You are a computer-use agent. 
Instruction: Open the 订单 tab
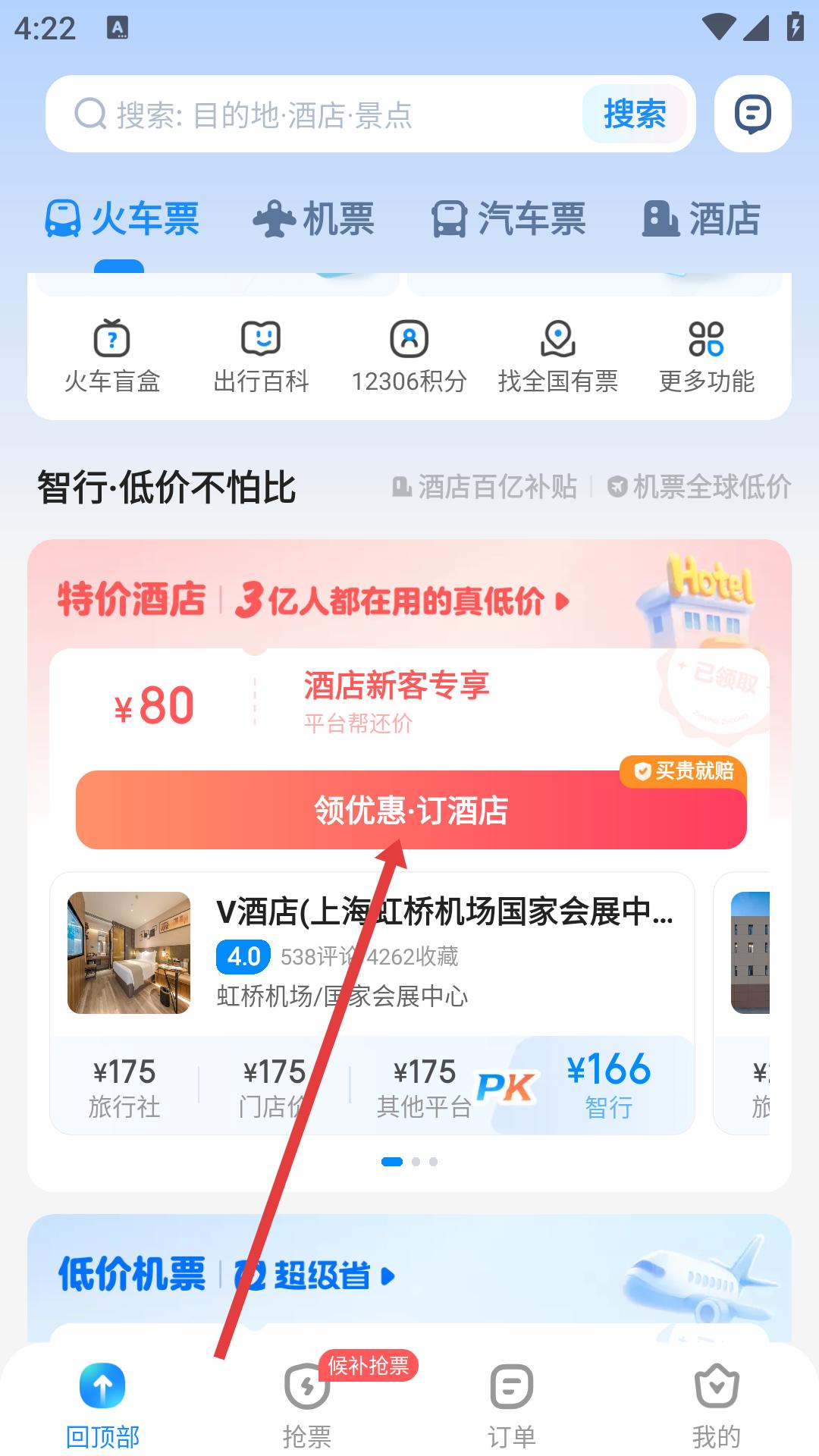(512, 1403)
